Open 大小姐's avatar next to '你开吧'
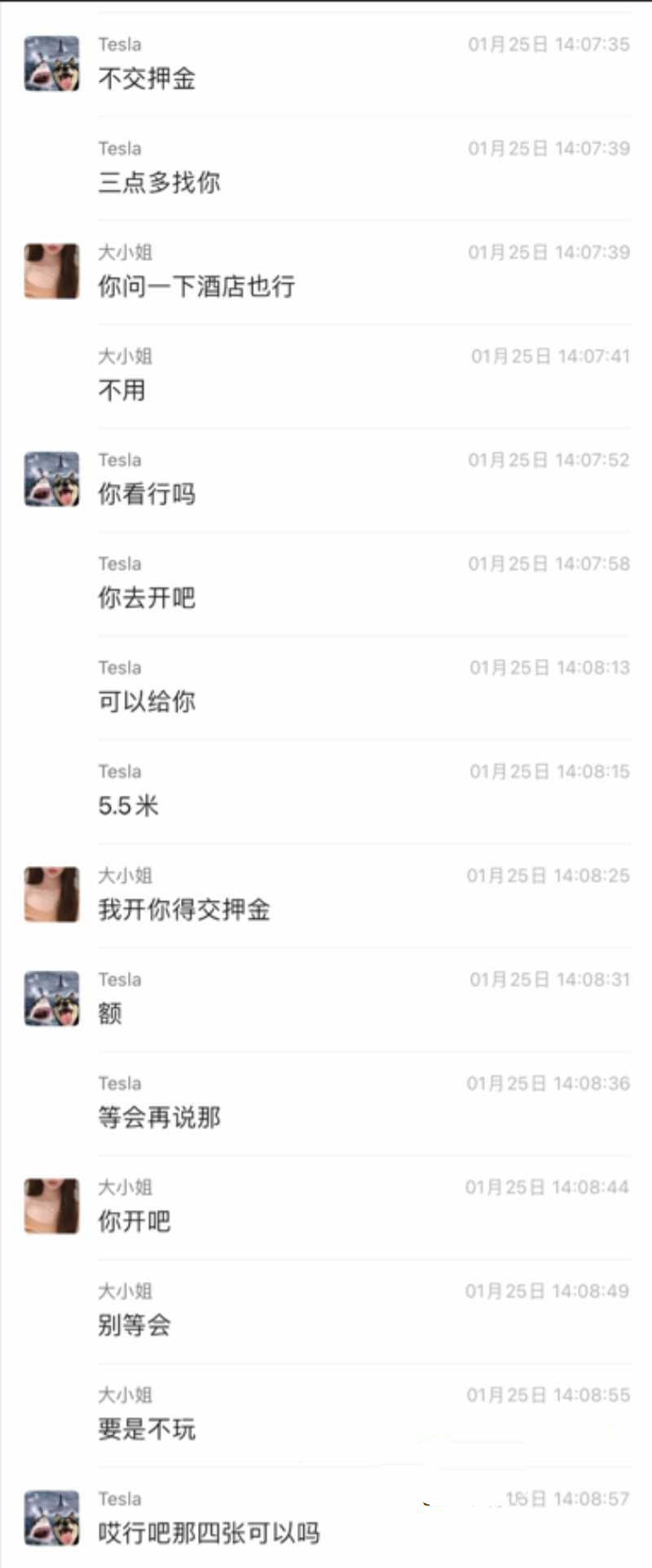The image size is (652, 1568). pyautogui.click(x=51, y=1206)
